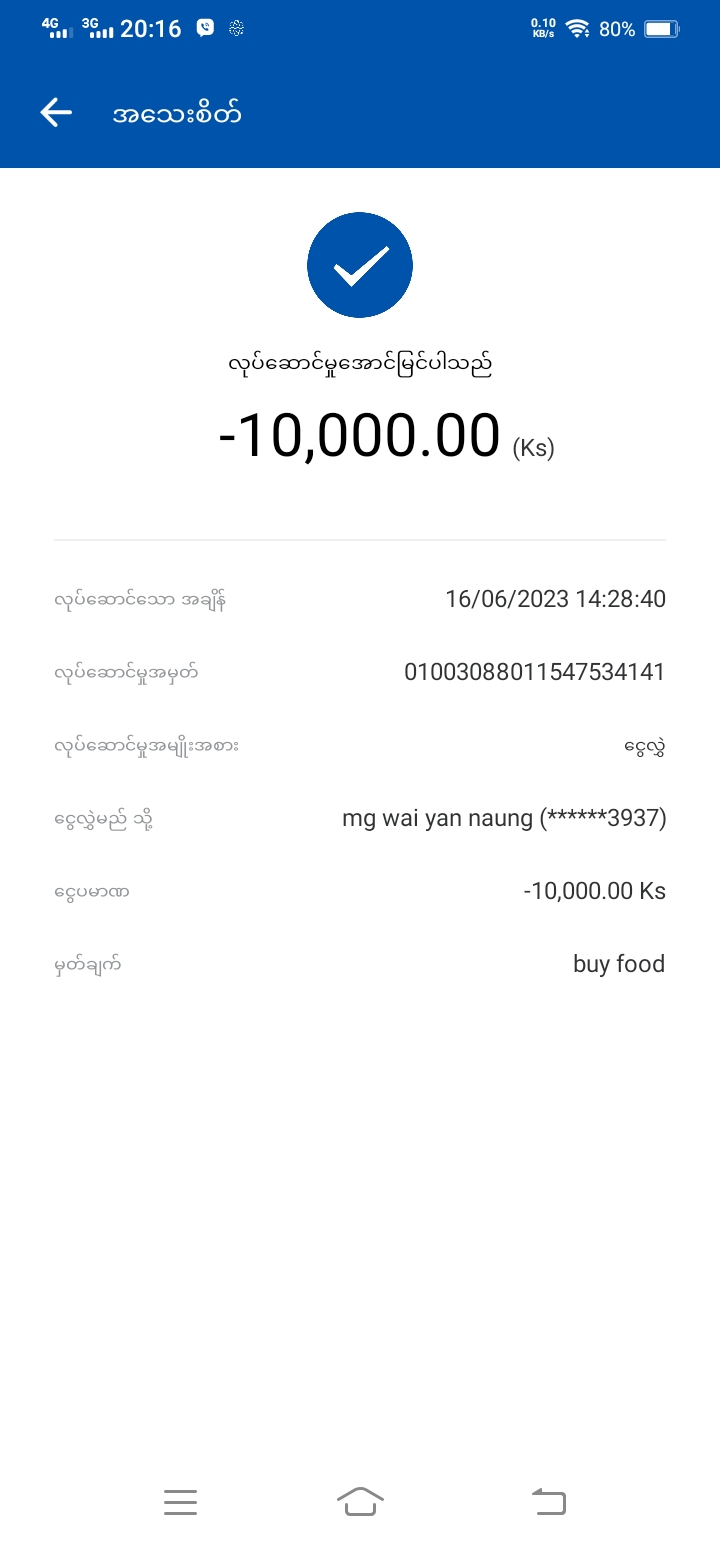Tap the system back button
The height and width of the screenshot is (1544, 720).
pyautogui.click(x=548, y=1501)
